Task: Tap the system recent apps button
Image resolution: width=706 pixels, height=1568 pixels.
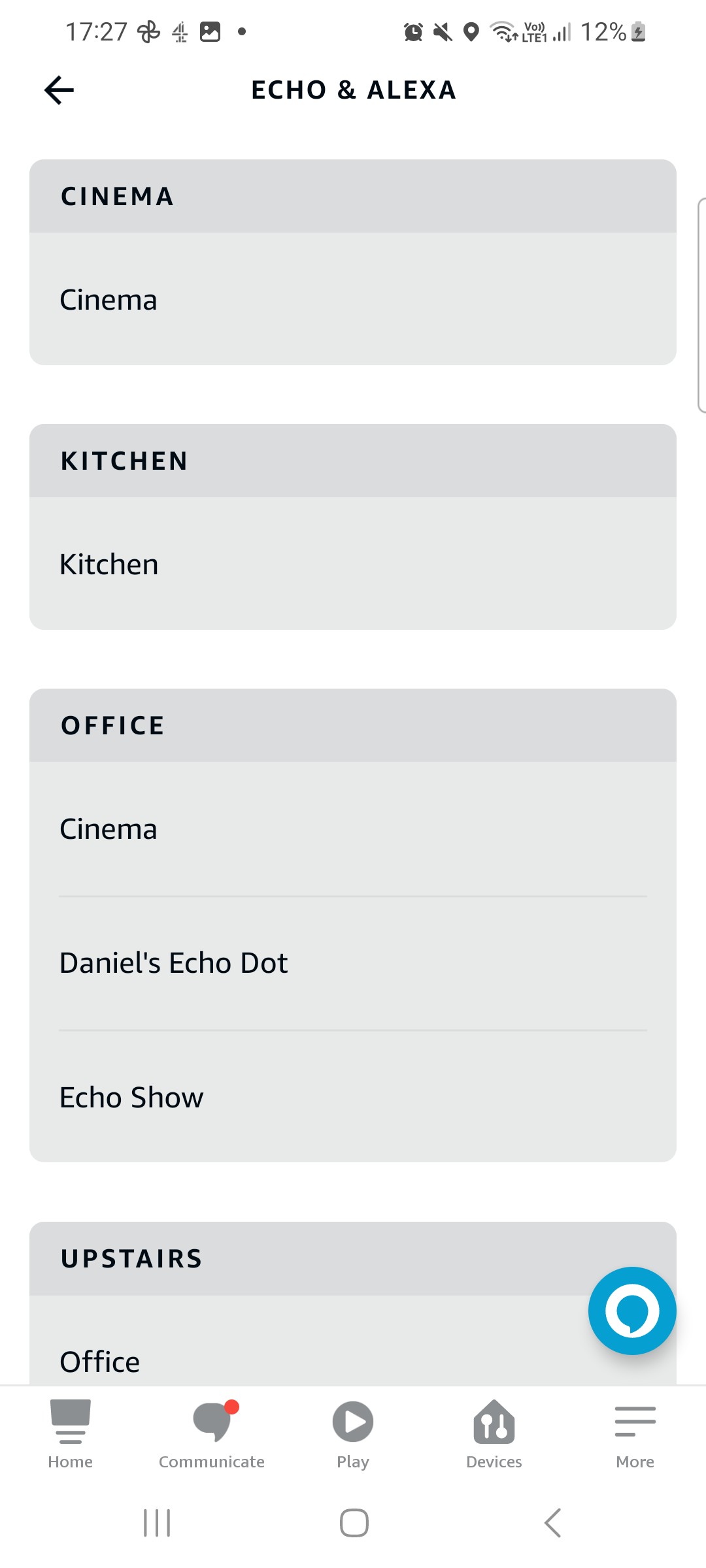Action: click(157, 1523)
